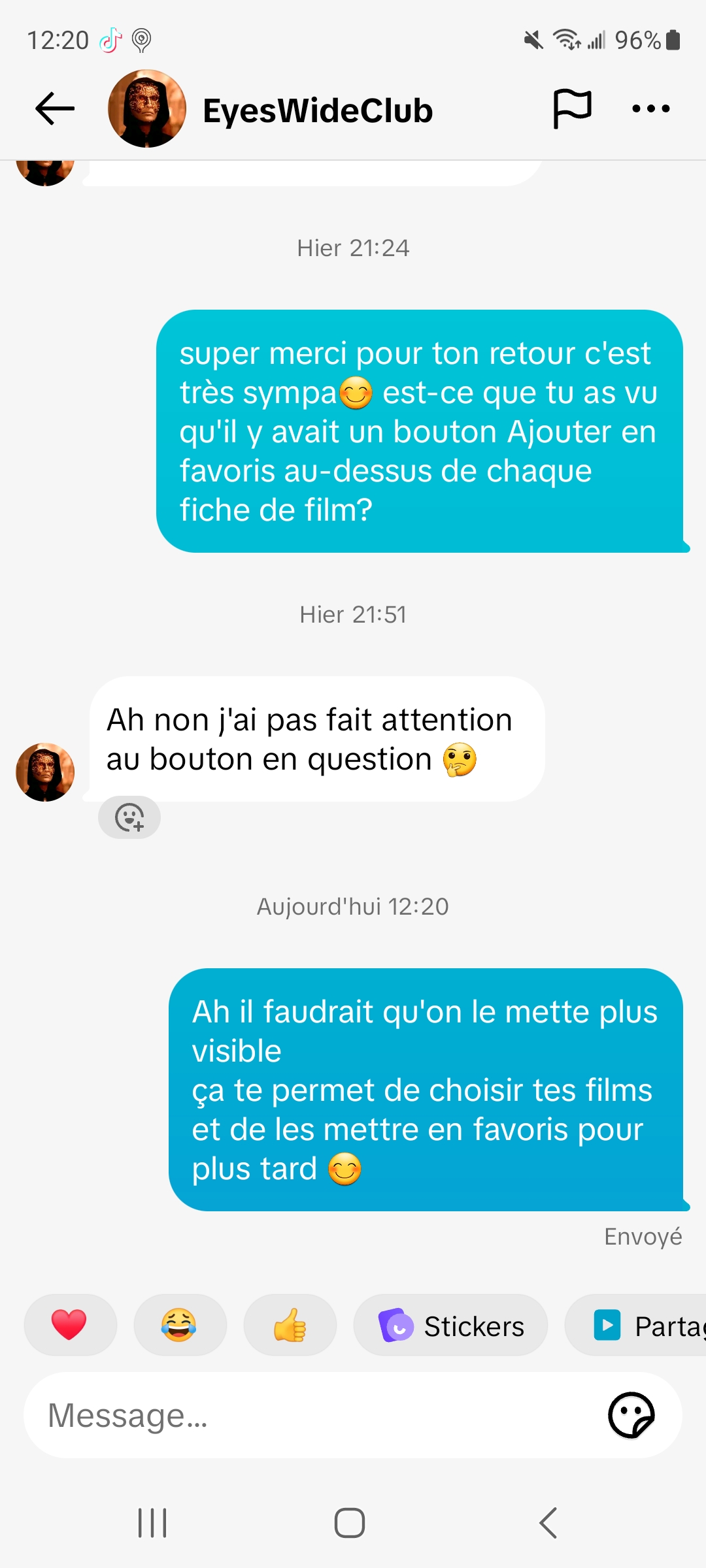Send a red heart quick reaction

coord(70,1325)
